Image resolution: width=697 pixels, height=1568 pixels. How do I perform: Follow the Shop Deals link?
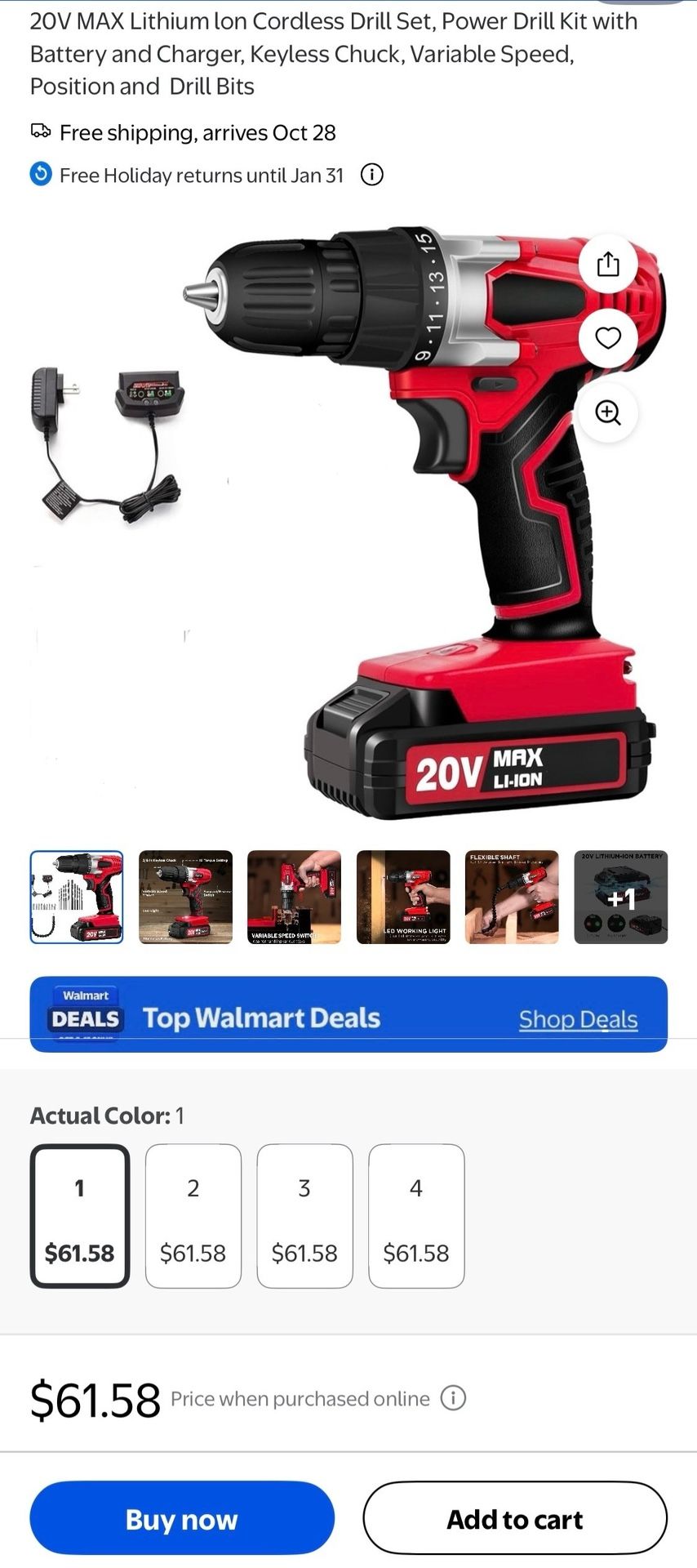pos(578,1018)
